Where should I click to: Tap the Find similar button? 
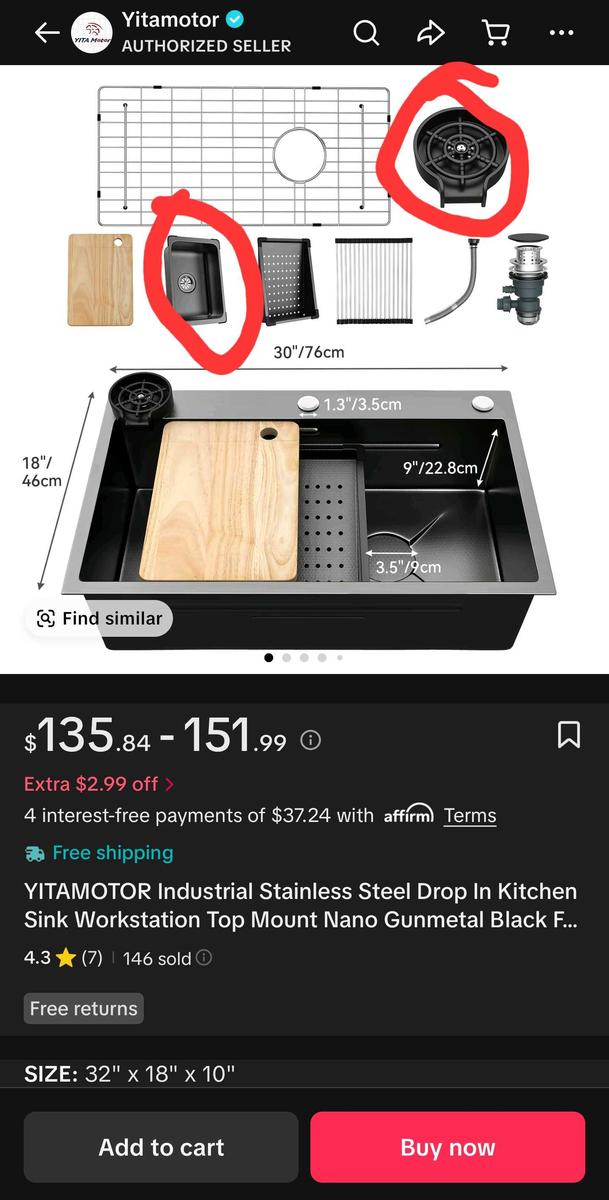(99, 618)
